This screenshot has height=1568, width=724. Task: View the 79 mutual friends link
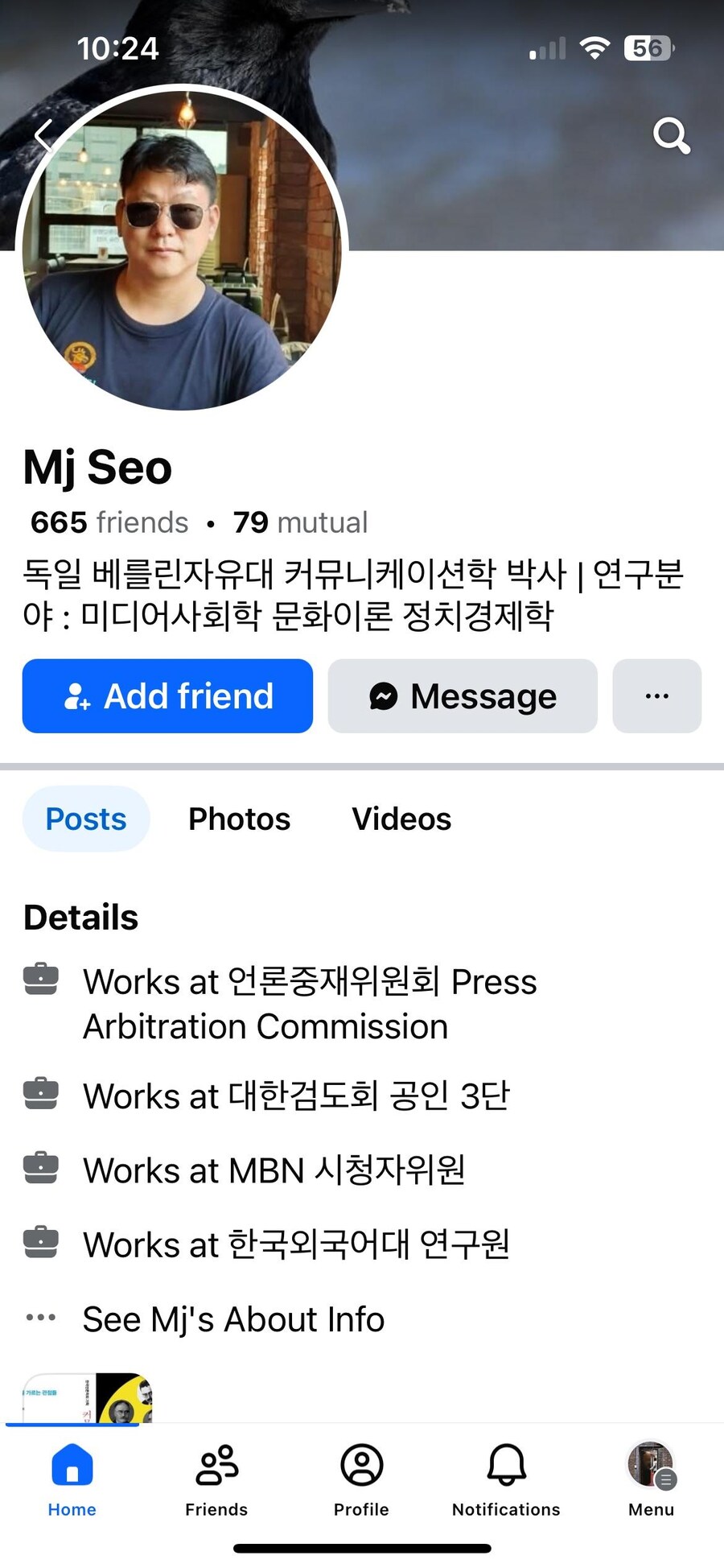298,522
